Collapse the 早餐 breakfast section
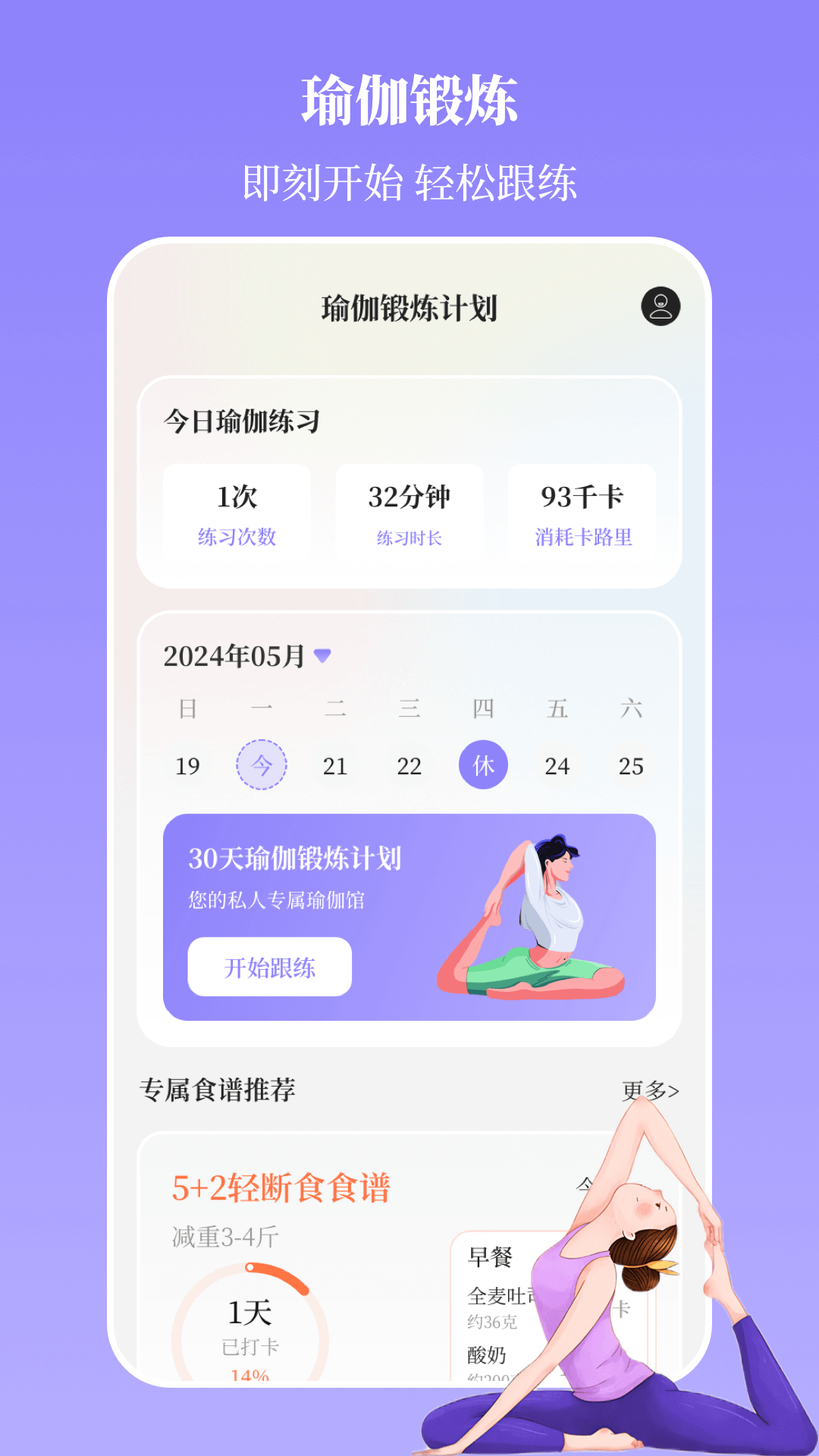The height and width of the screenshot is (1456, 819). pos(491,1254)
